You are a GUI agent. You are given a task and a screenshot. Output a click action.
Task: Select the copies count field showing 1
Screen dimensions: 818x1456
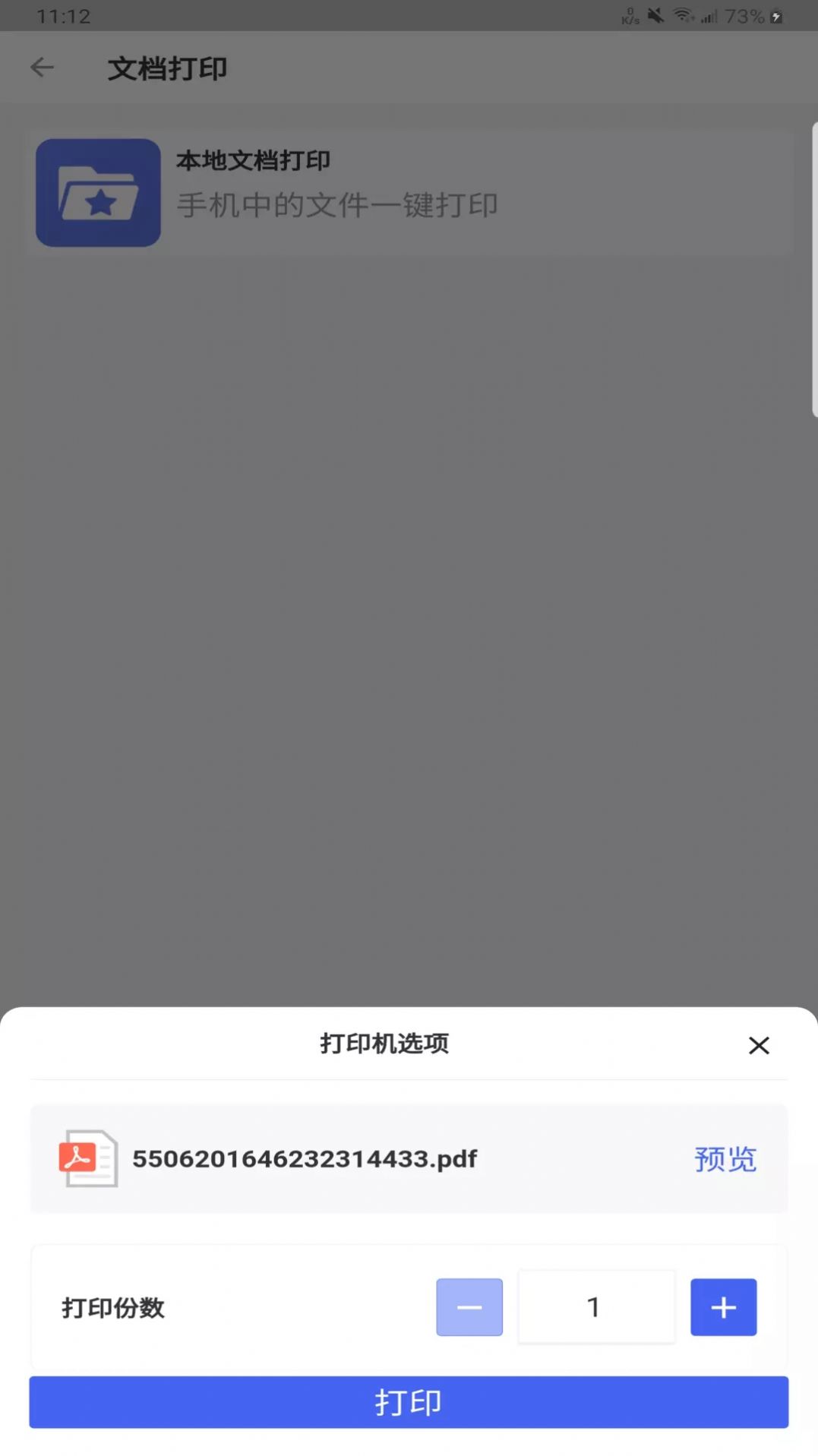click(x=595, y=1307)
